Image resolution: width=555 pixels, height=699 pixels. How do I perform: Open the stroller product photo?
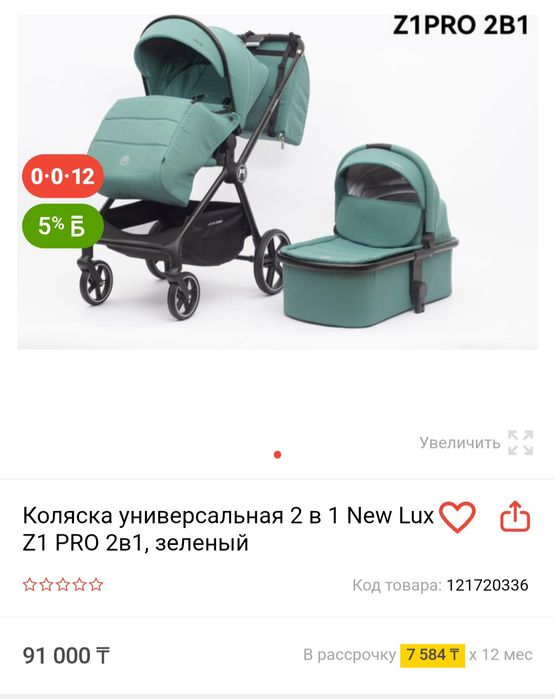[x=277, y=182]
